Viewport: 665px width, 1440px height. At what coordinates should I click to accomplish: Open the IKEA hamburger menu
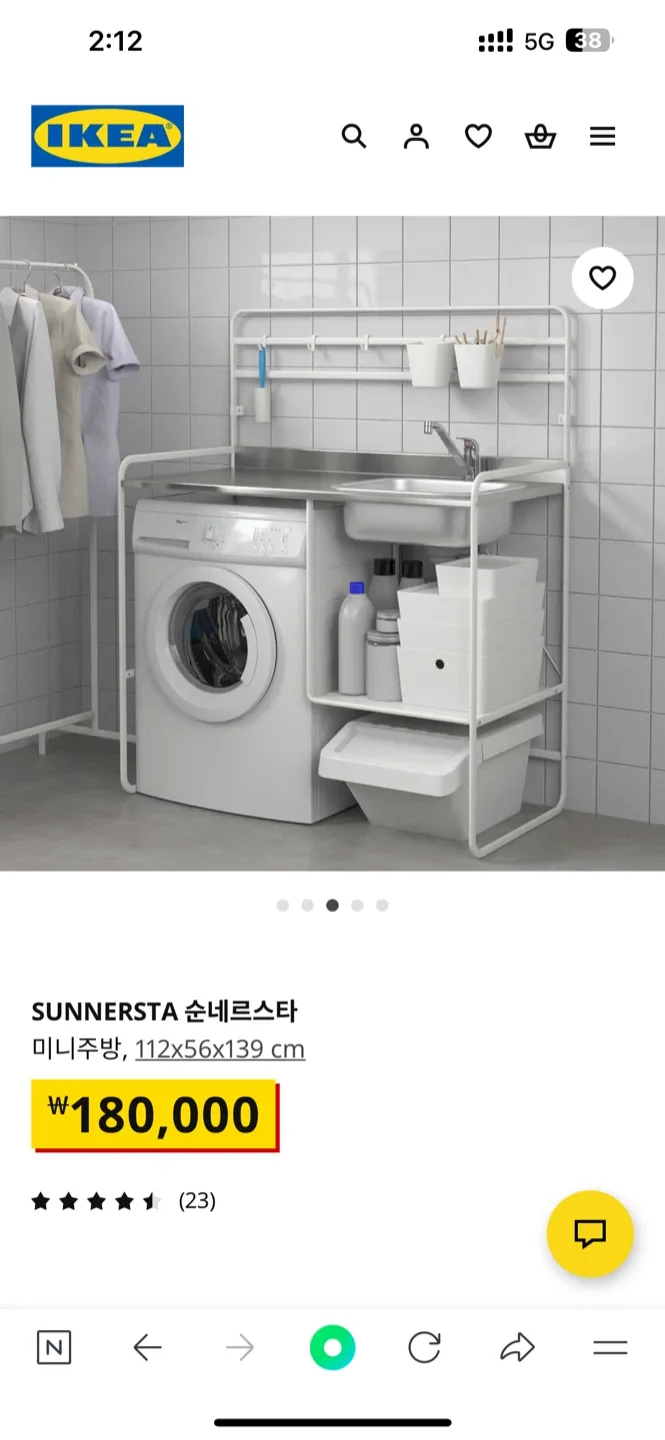pyautogui.click(x=602, y=136)
